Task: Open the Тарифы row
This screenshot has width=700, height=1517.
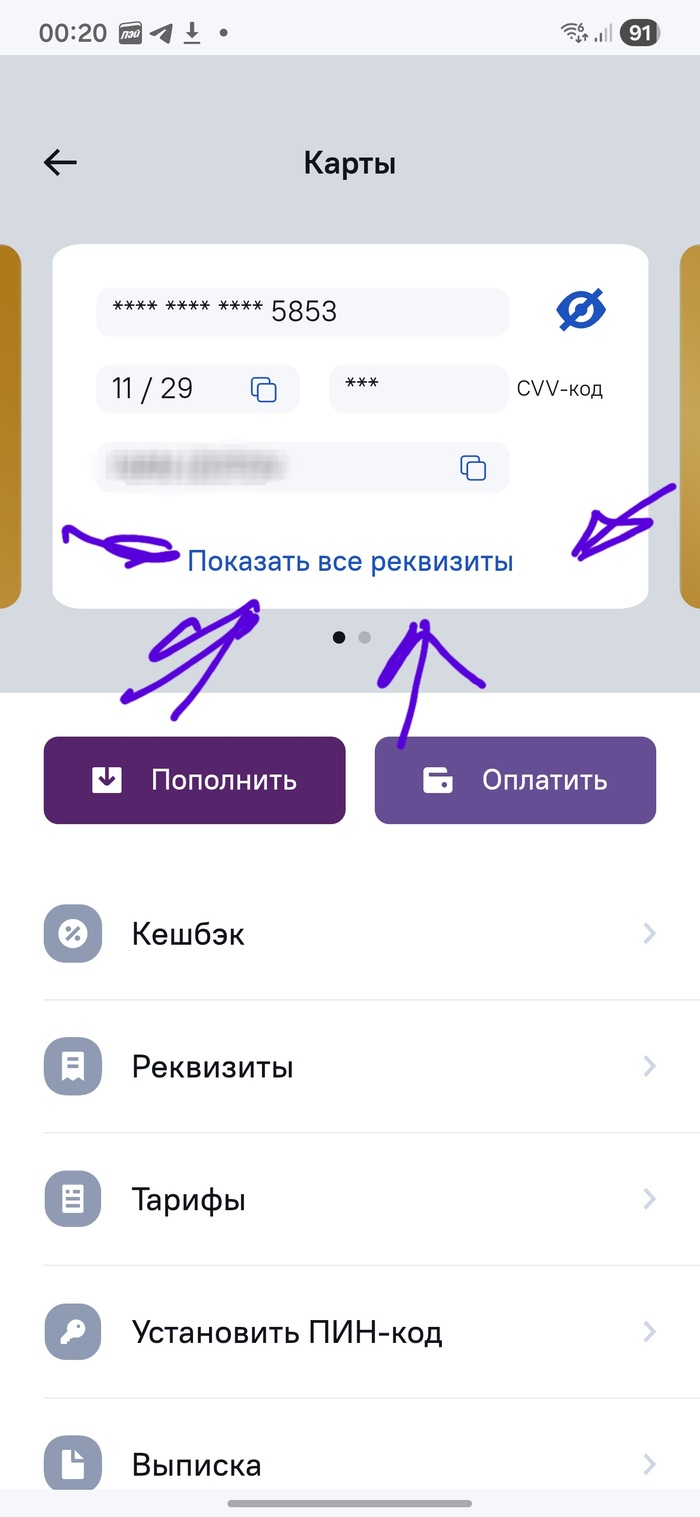Action: 349,1199
